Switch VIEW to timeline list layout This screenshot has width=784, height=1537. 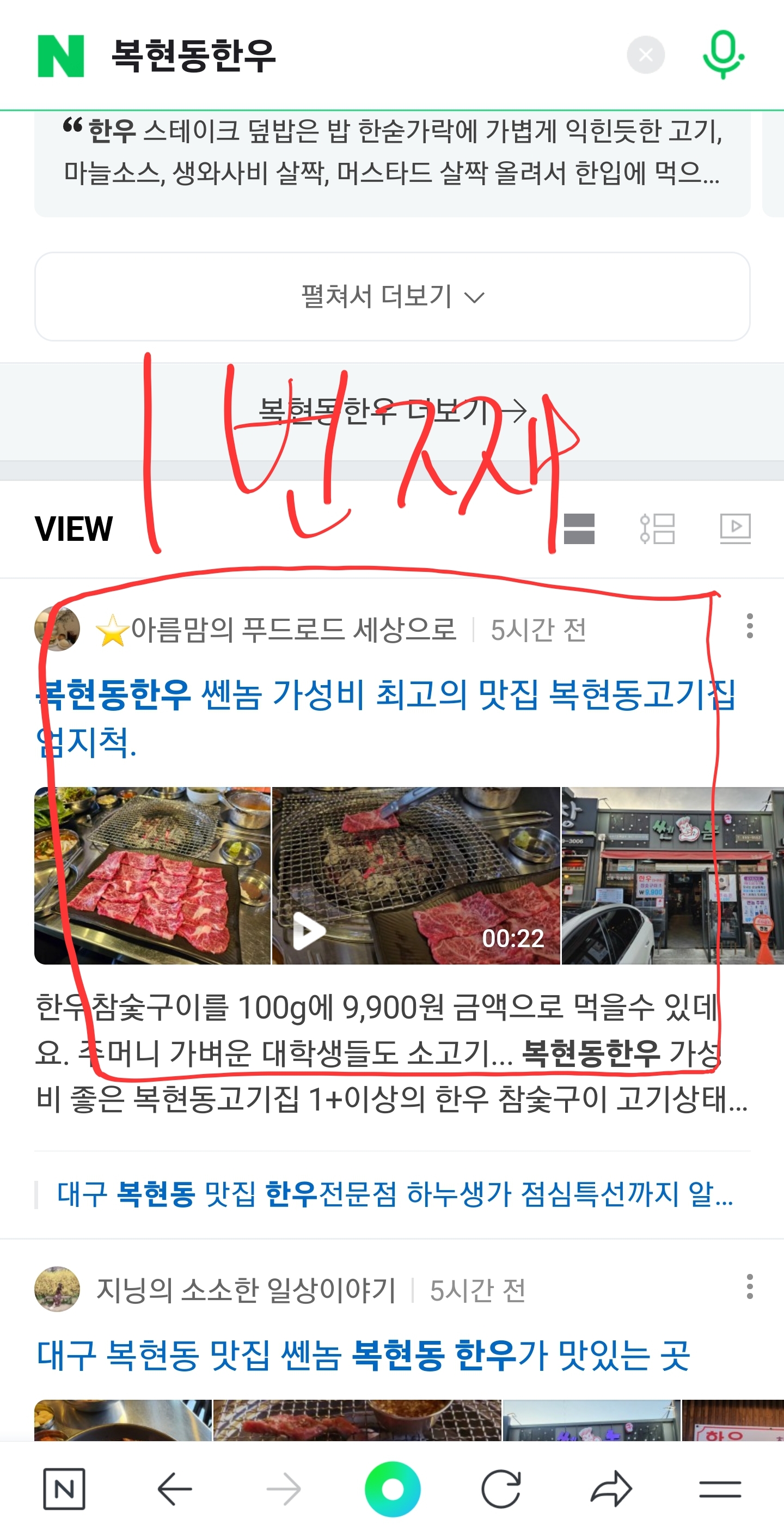coord(657,529)
